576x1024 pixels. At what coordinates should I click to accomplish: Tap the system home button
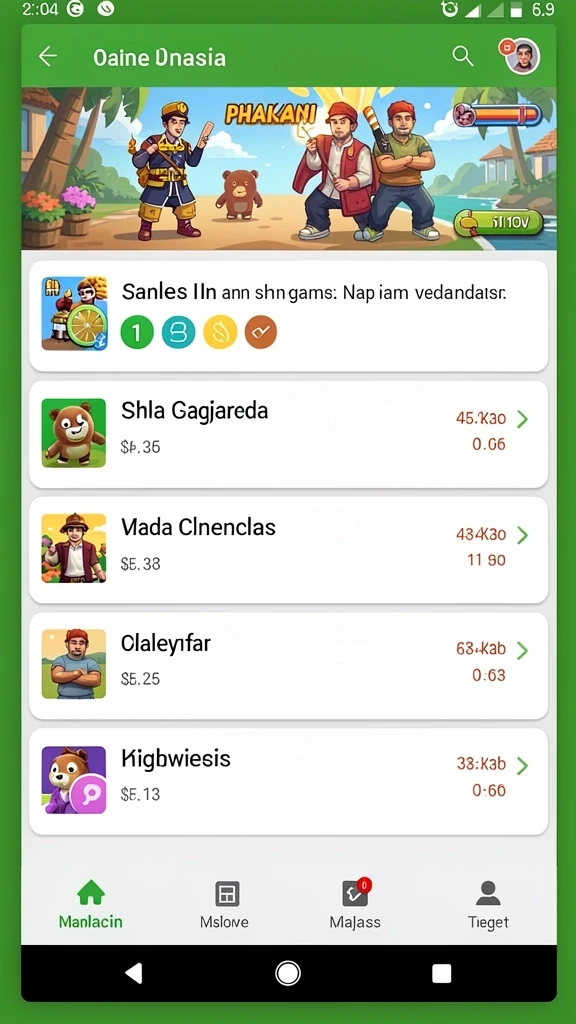[288, 973]
